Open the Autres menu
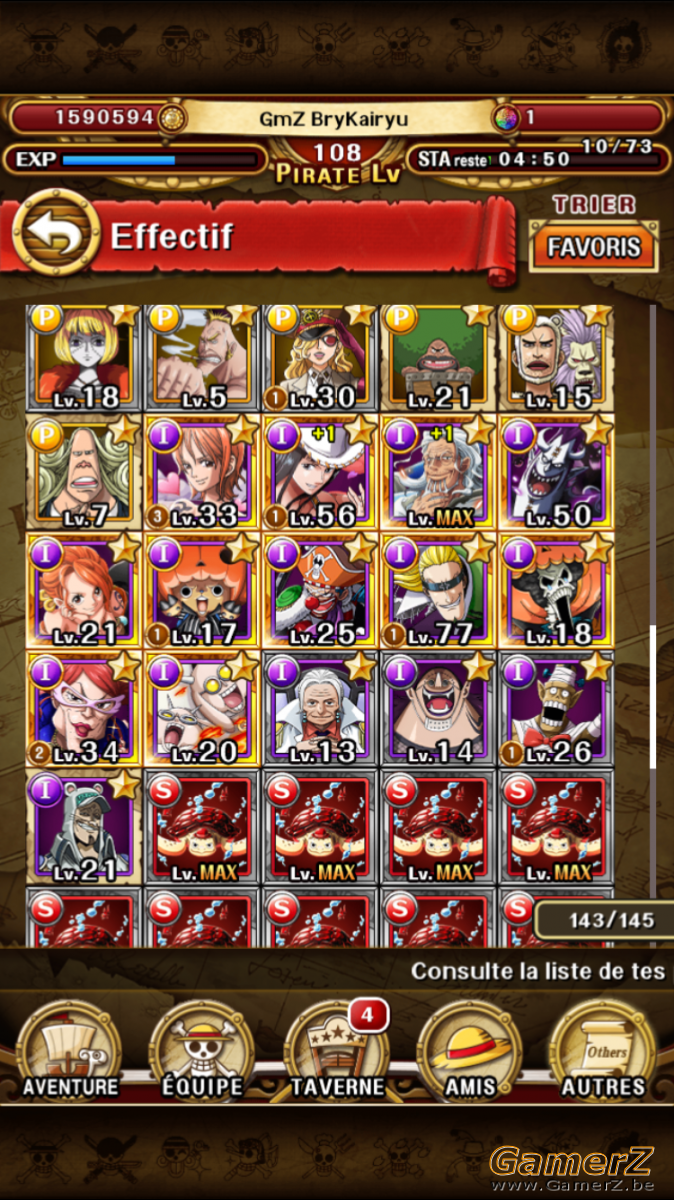Viewport: 674px width, 1200px height. [x=605, y=1048]
